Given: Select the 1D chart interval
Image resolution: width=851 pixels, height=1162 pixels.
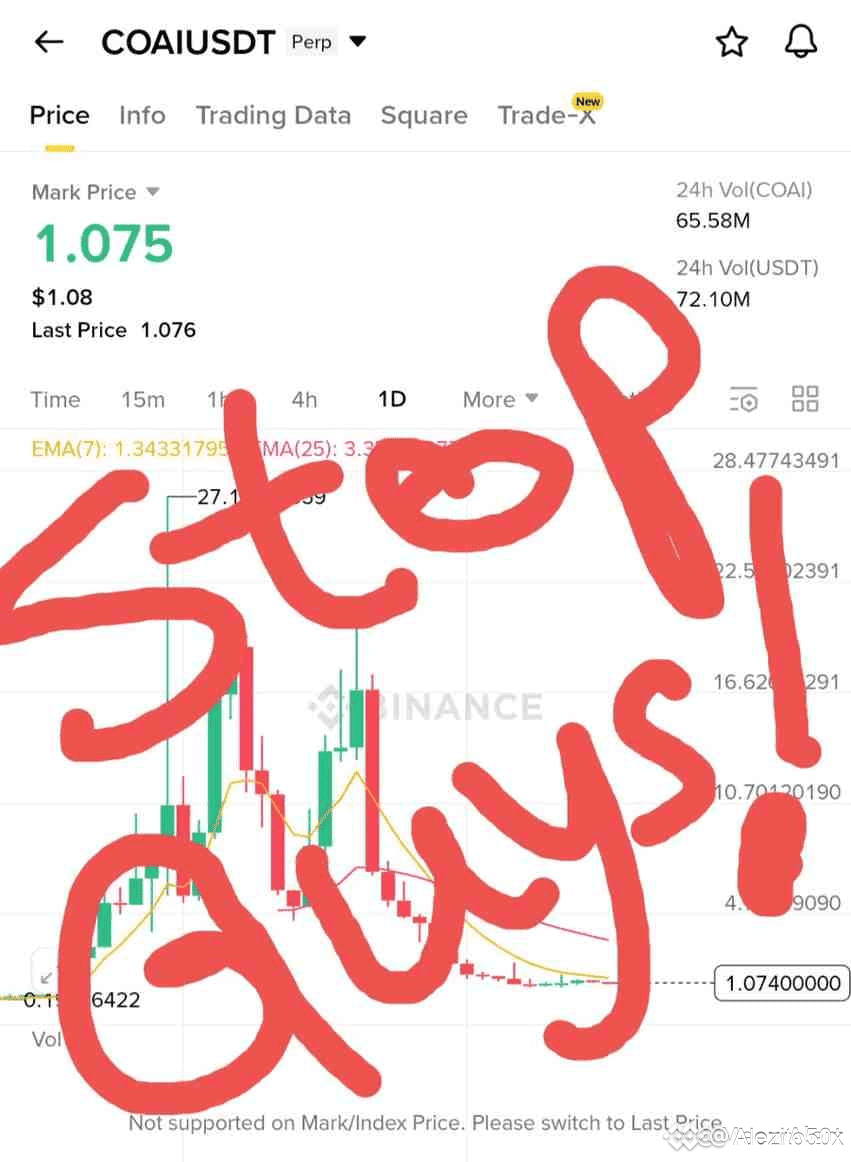Looking at the screenshot, I should (x=392, y=399).
